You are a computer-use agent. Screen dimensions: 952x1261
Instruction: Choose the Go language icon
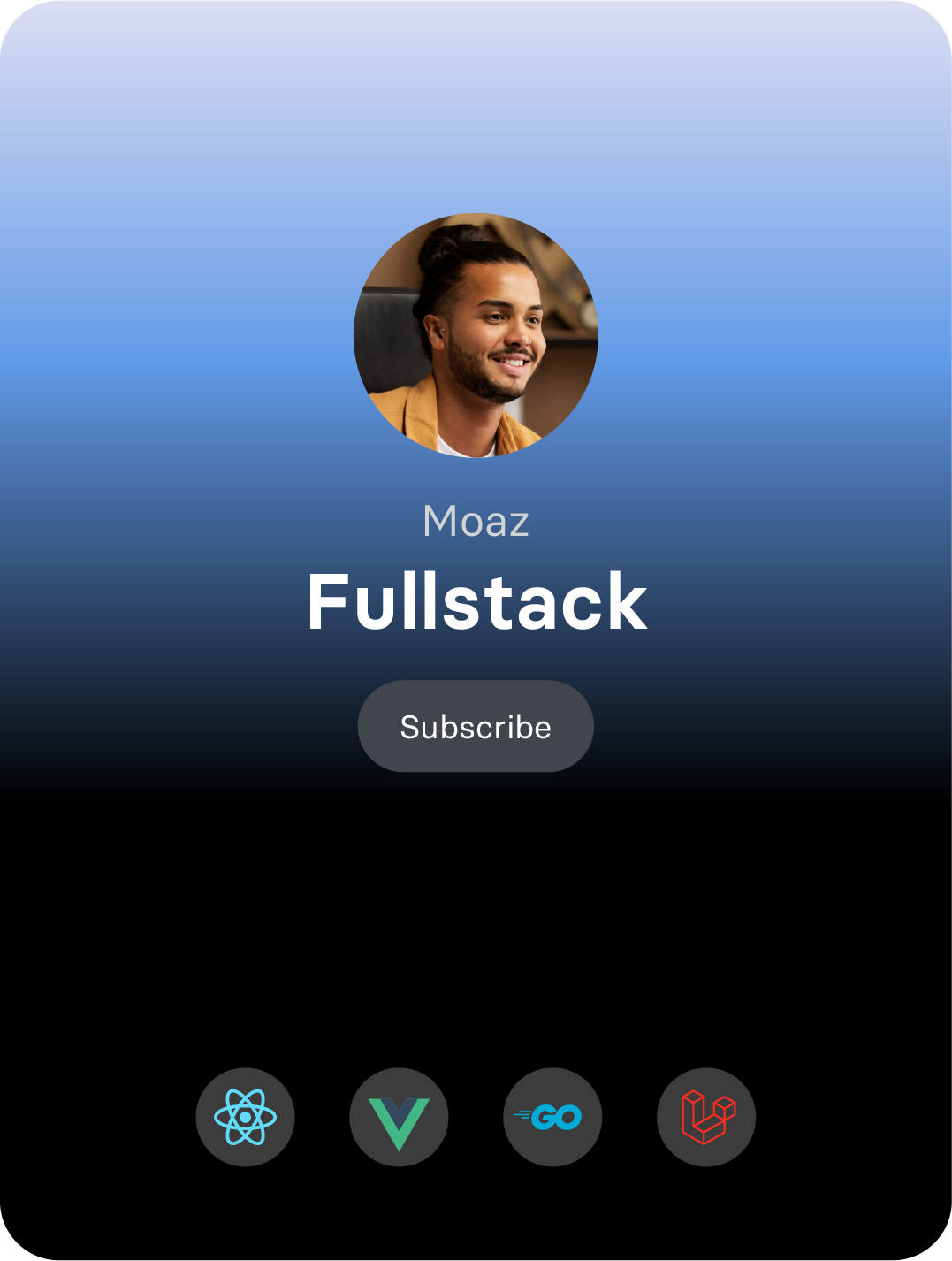click(552, 1117)
